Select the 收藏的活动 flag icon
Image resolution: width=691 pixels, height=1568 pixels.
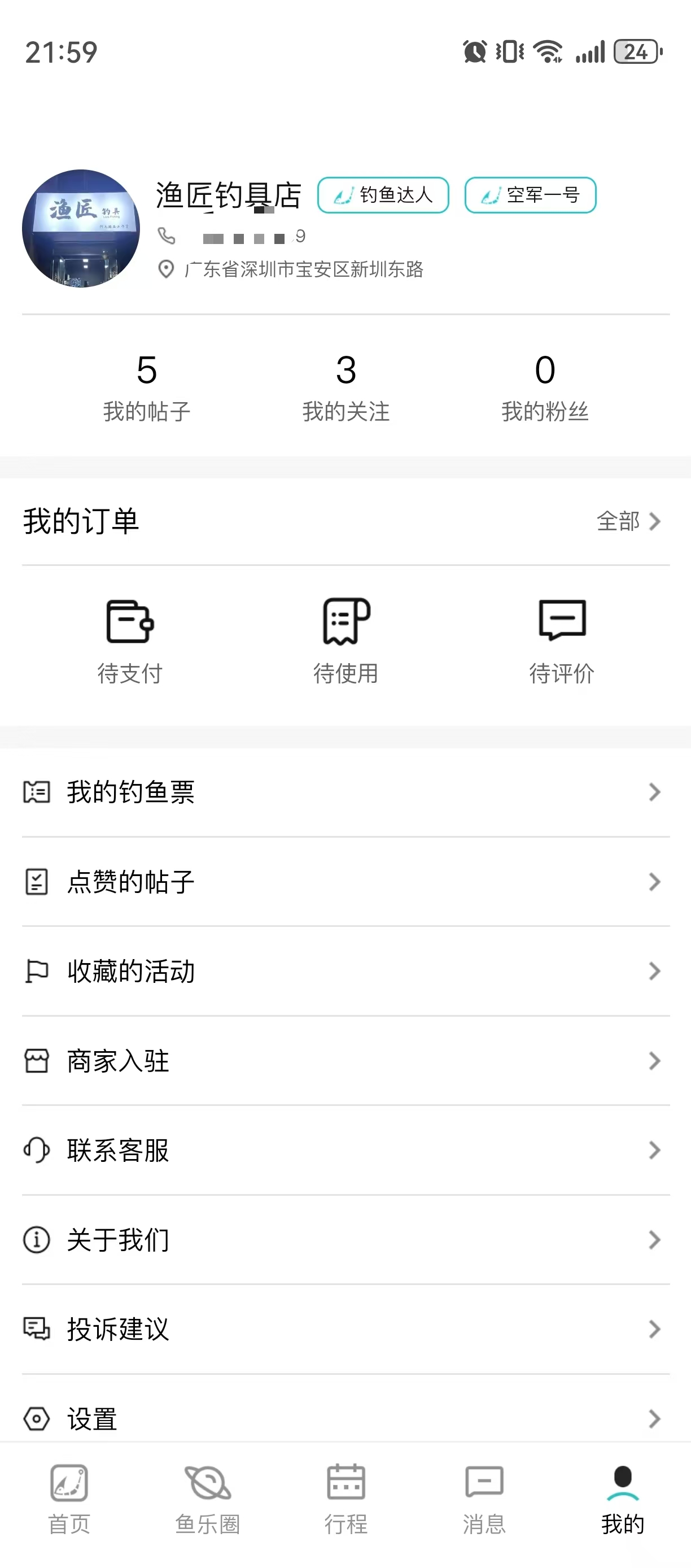tap(37, 972)
